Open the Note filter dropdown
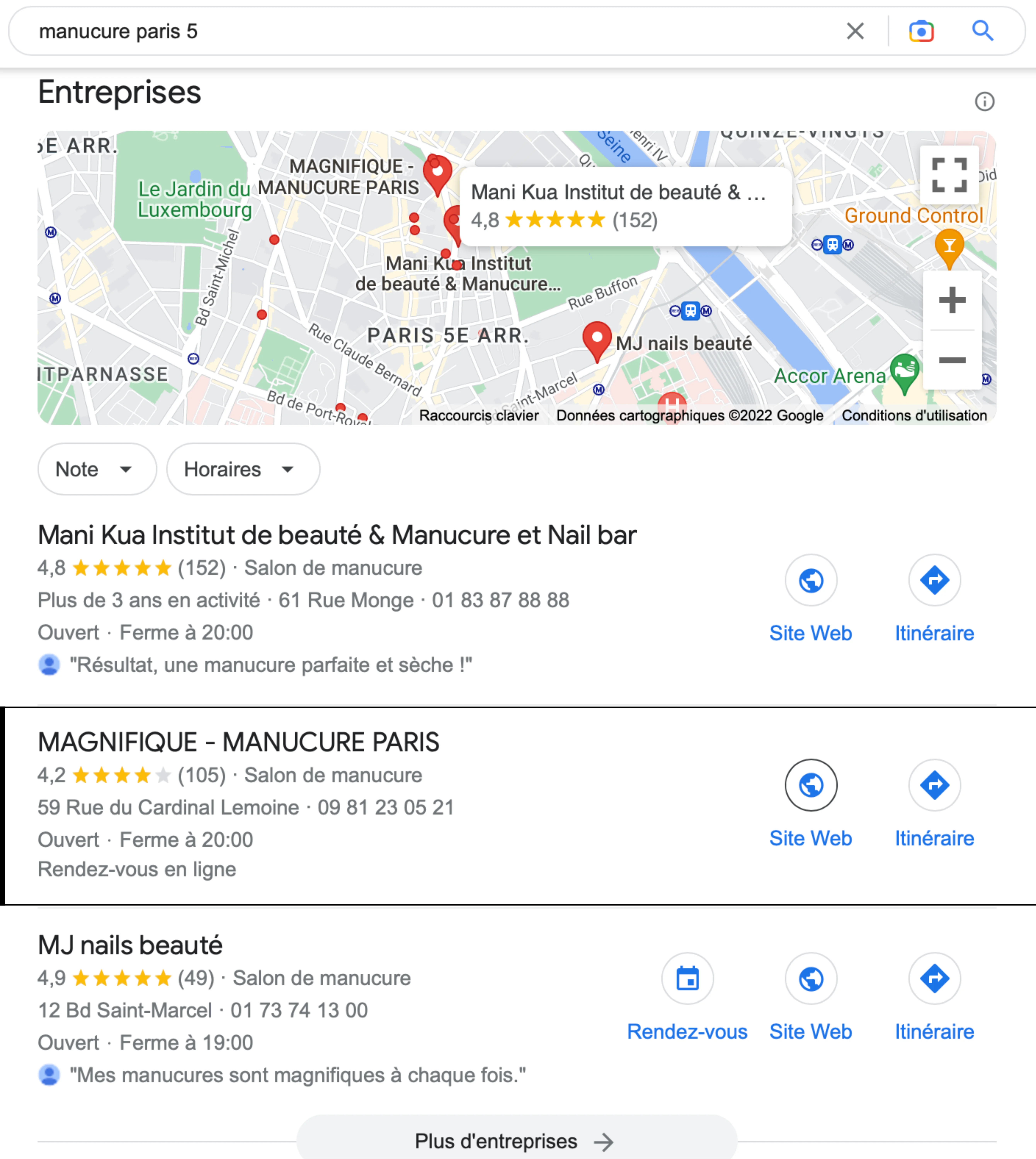The image size is (1036, 1159). point(96,469)
